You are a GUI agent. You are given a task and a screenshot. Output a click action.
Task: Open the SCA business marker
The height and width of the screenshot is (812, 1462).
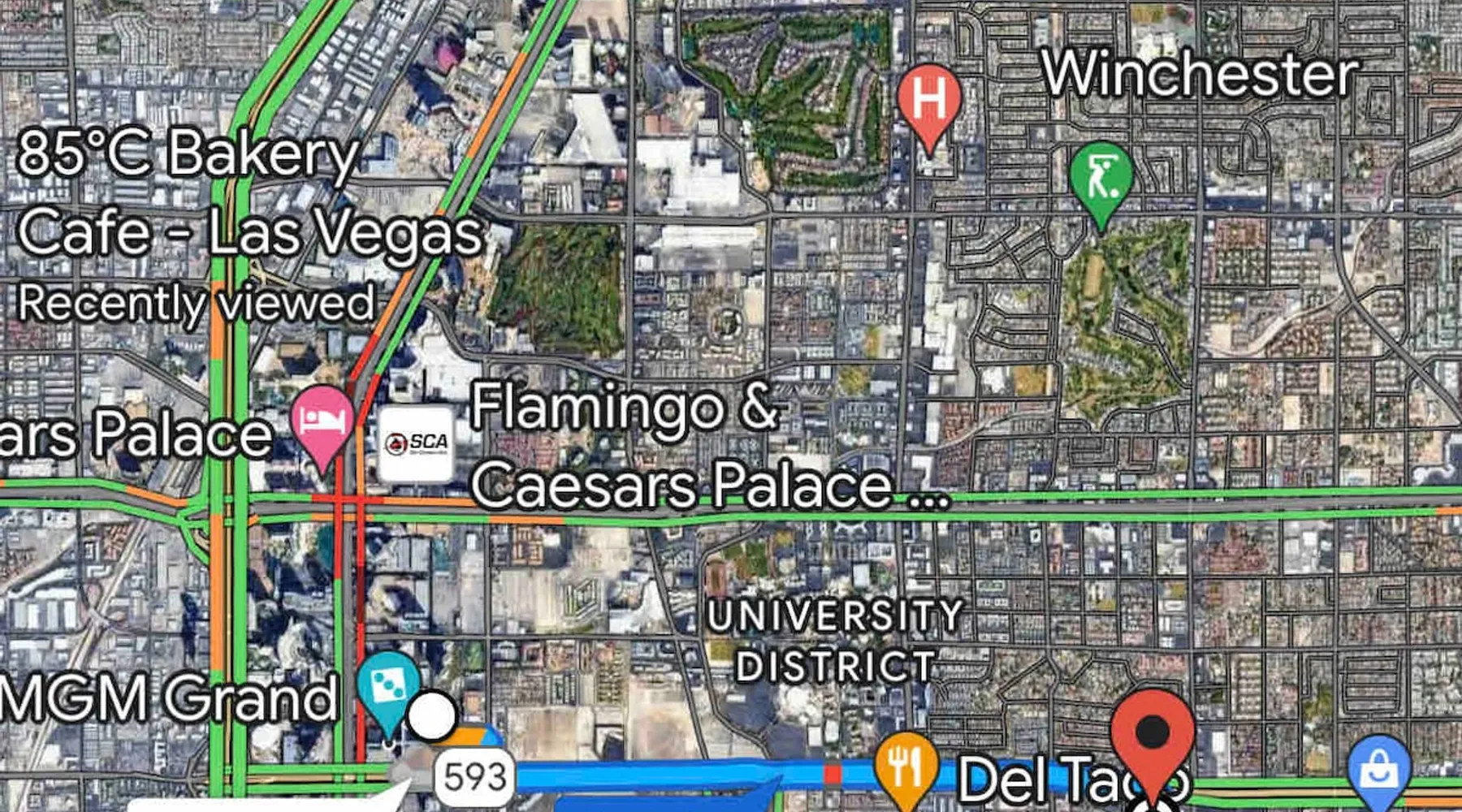coord(417,443)
